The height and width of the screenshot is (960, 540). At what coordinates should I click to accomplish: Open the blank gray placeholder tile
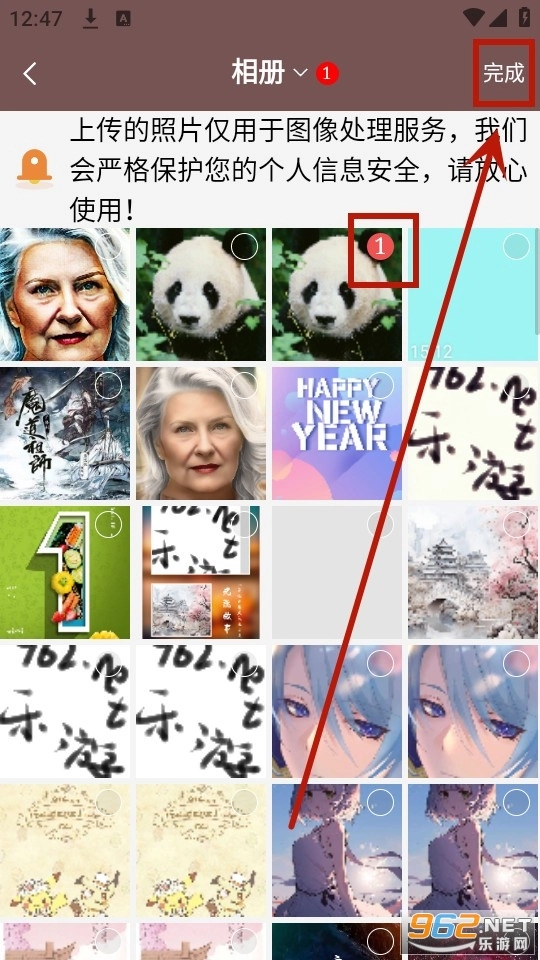[337, 572]
